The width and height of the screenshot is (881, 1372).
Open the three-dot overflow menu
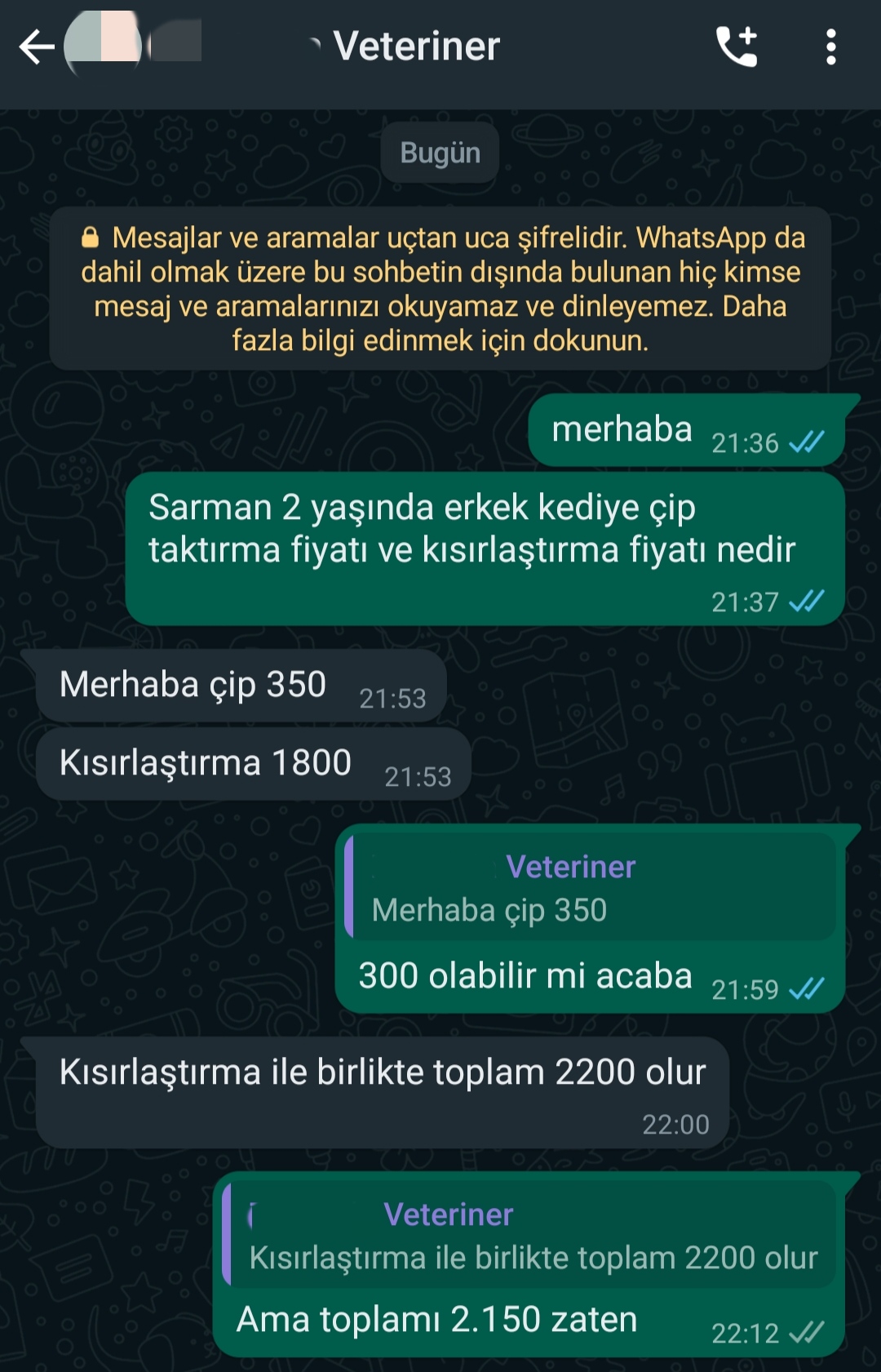click(x=830, y=47)
